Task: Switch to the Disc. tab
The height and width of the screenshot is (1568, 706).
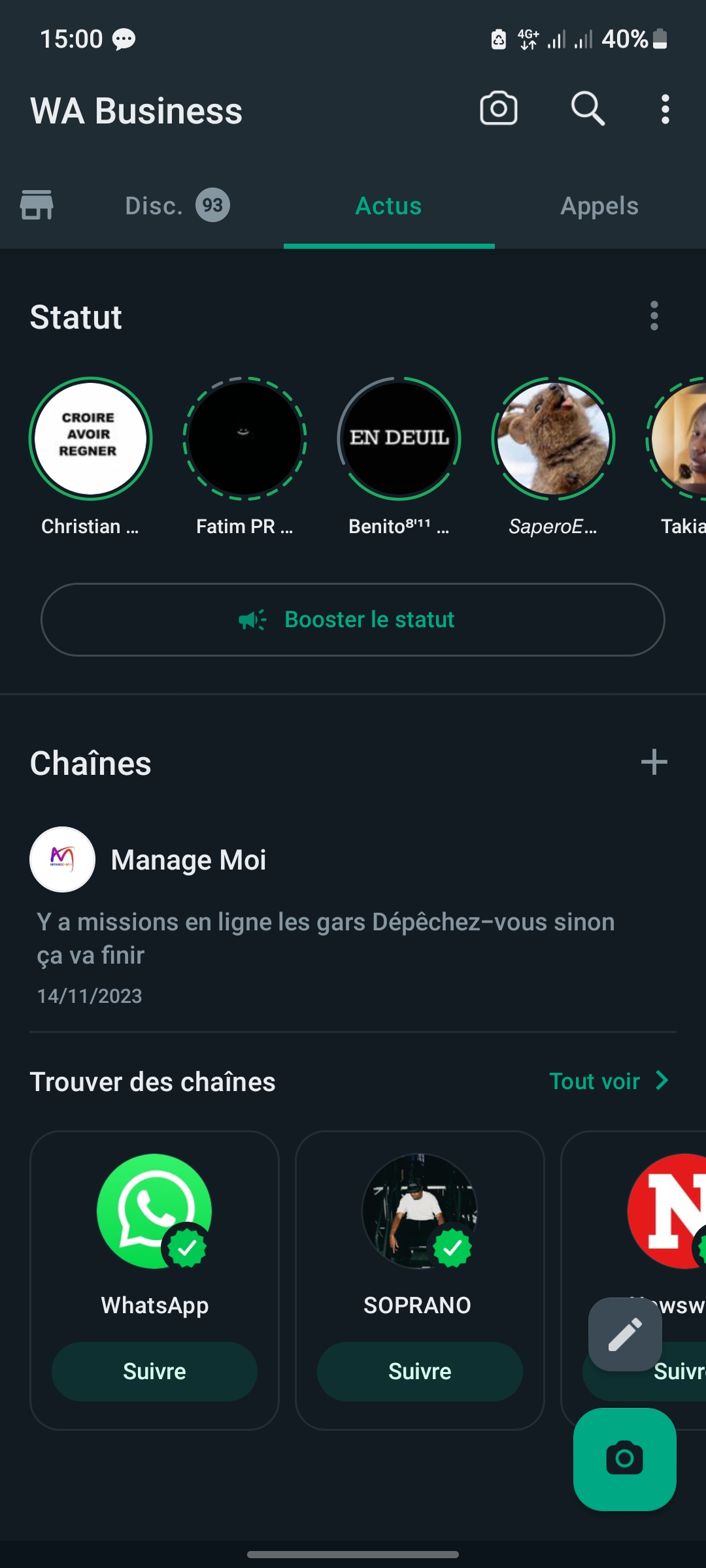Action: [176, 206]
